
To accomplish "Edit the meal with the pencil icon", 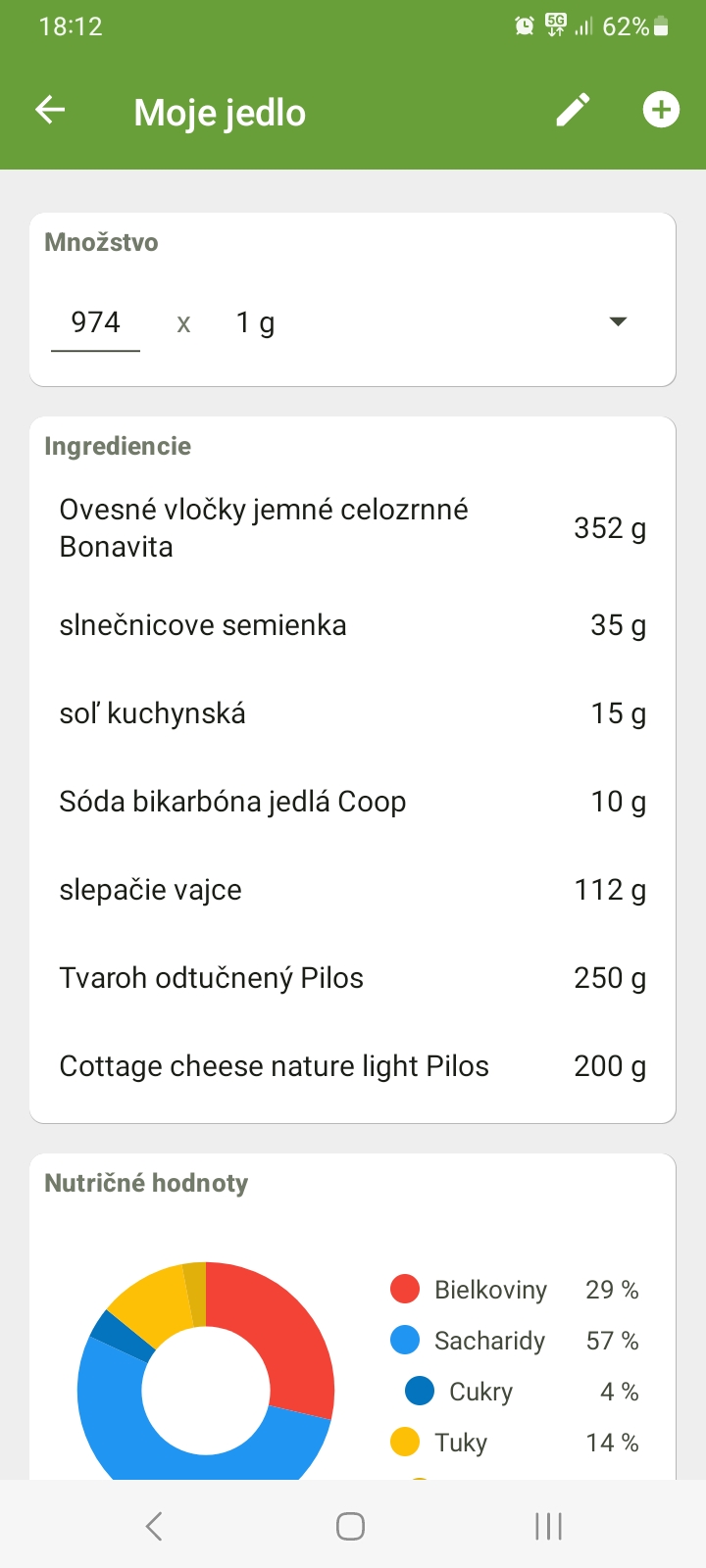I will tap(573, 110).
